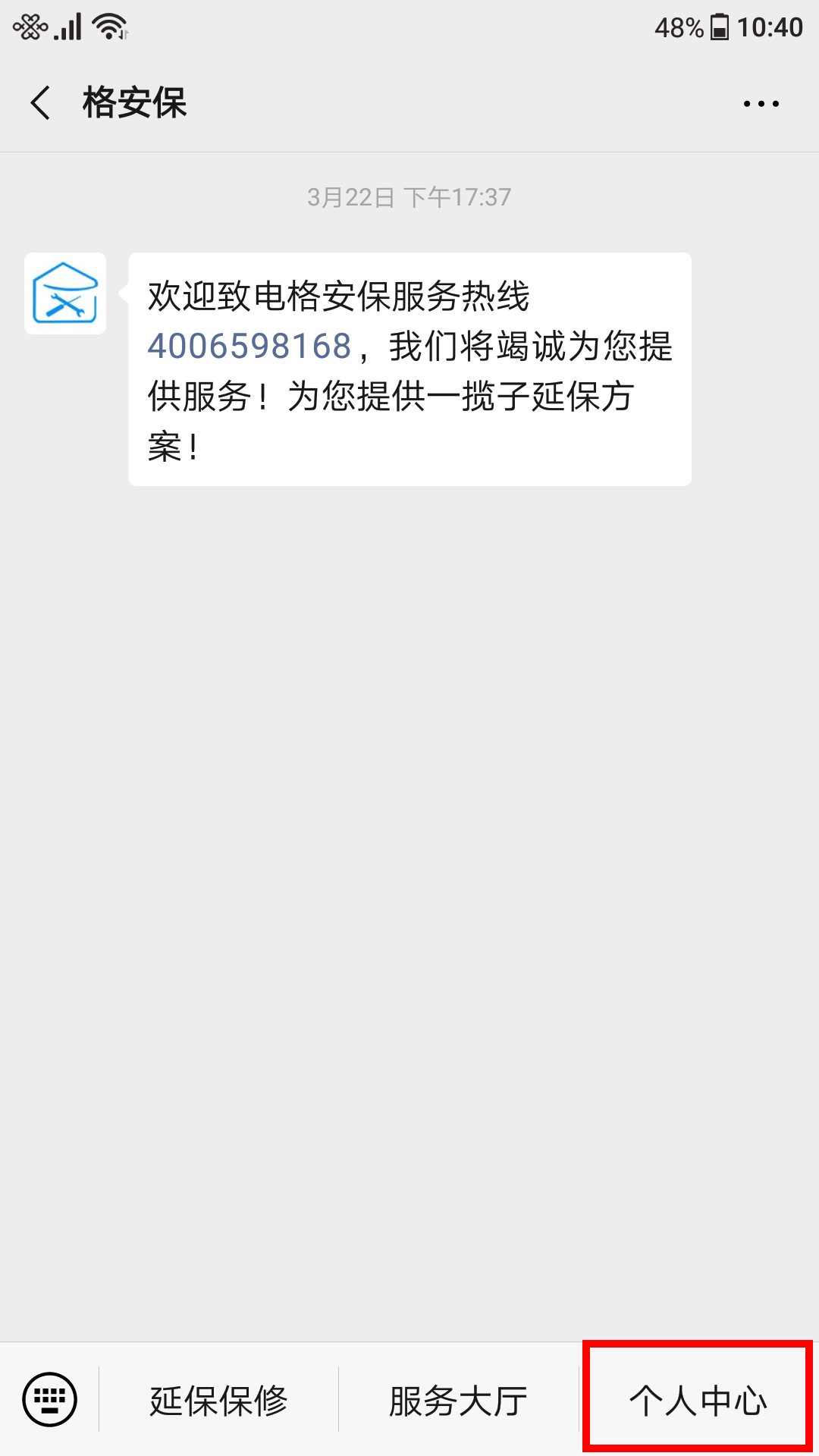The height and width of the screenshot is (1456, 819).
Task: Go back from the 格安保 chat
Action: (41, 102)
